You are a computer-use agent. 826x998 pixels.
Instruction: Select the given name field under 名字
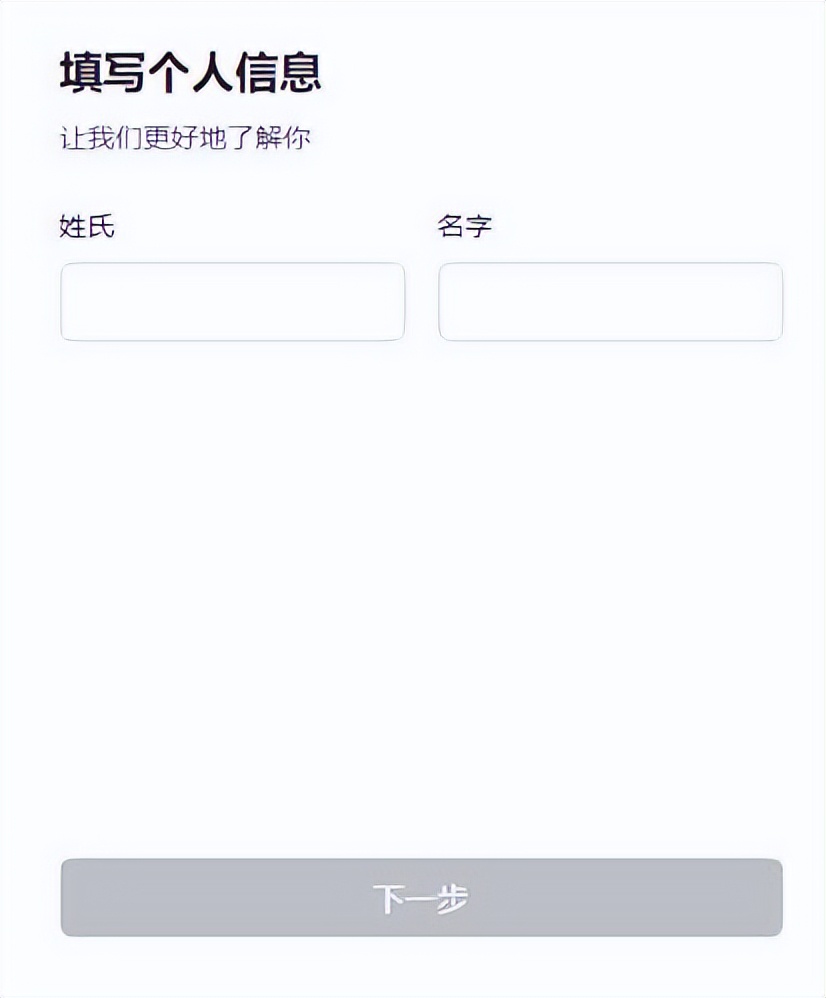pyautogui.click(x=610, y=302)
